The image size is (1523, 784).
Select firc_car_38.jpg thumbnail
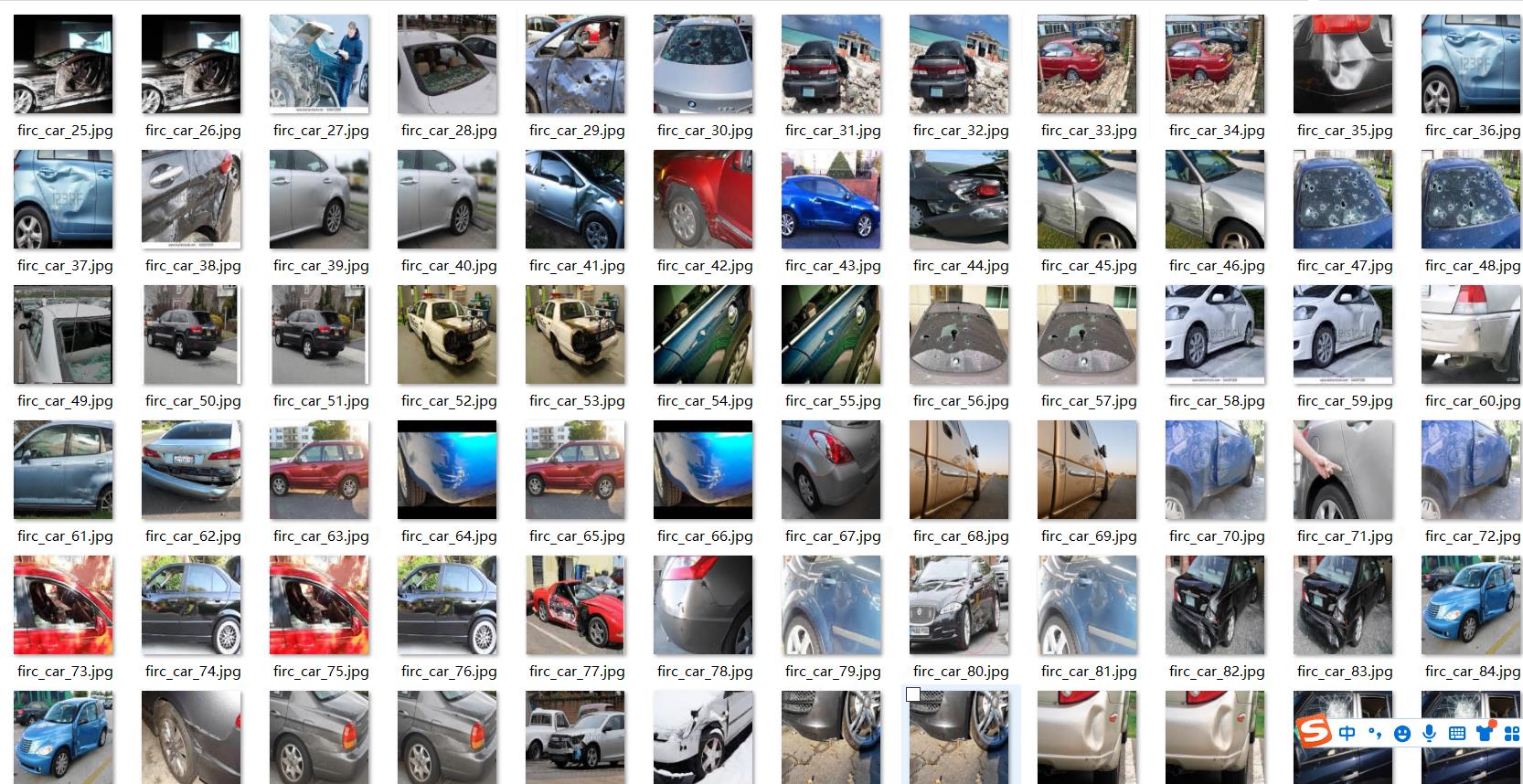(191, 199)
